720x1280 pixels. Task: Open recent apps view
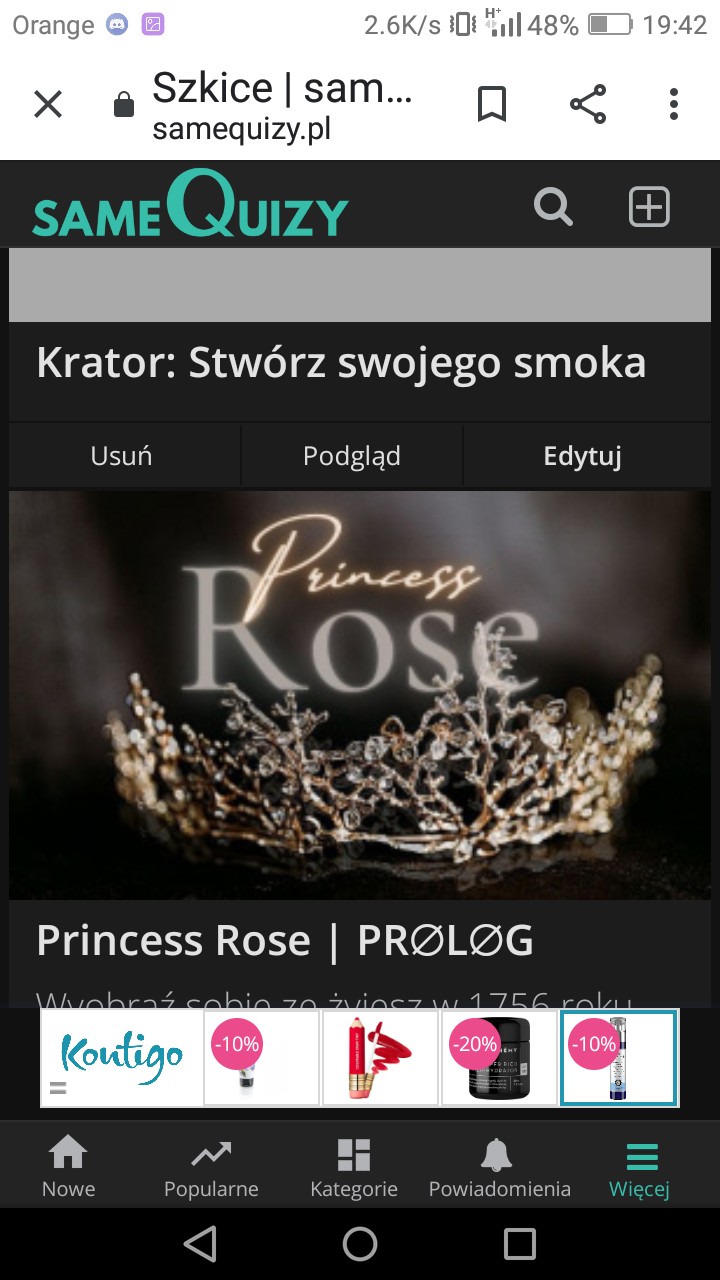[519, 1244]
